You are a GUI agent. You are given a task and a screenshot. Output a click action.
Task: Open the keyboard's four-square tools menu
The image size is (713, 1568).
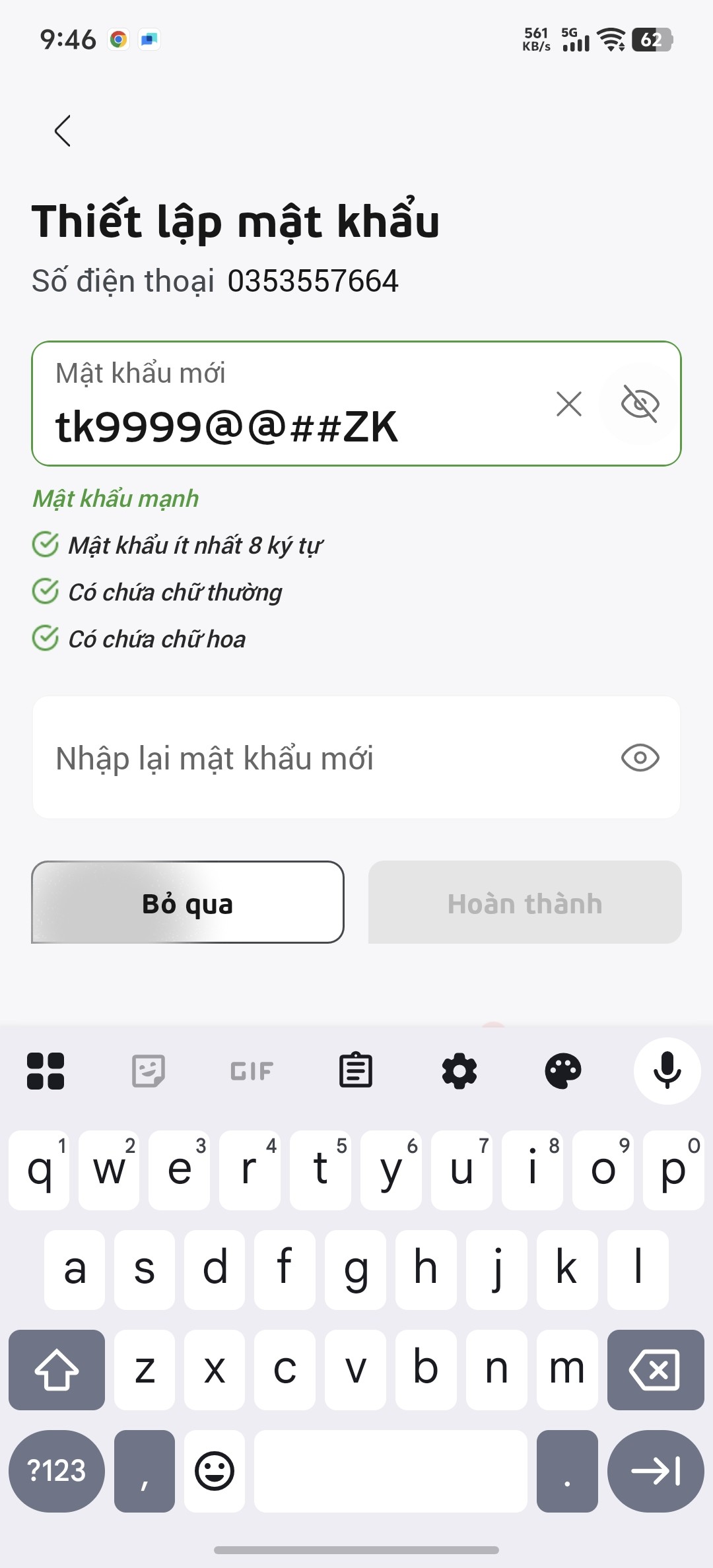(46, 1070)
